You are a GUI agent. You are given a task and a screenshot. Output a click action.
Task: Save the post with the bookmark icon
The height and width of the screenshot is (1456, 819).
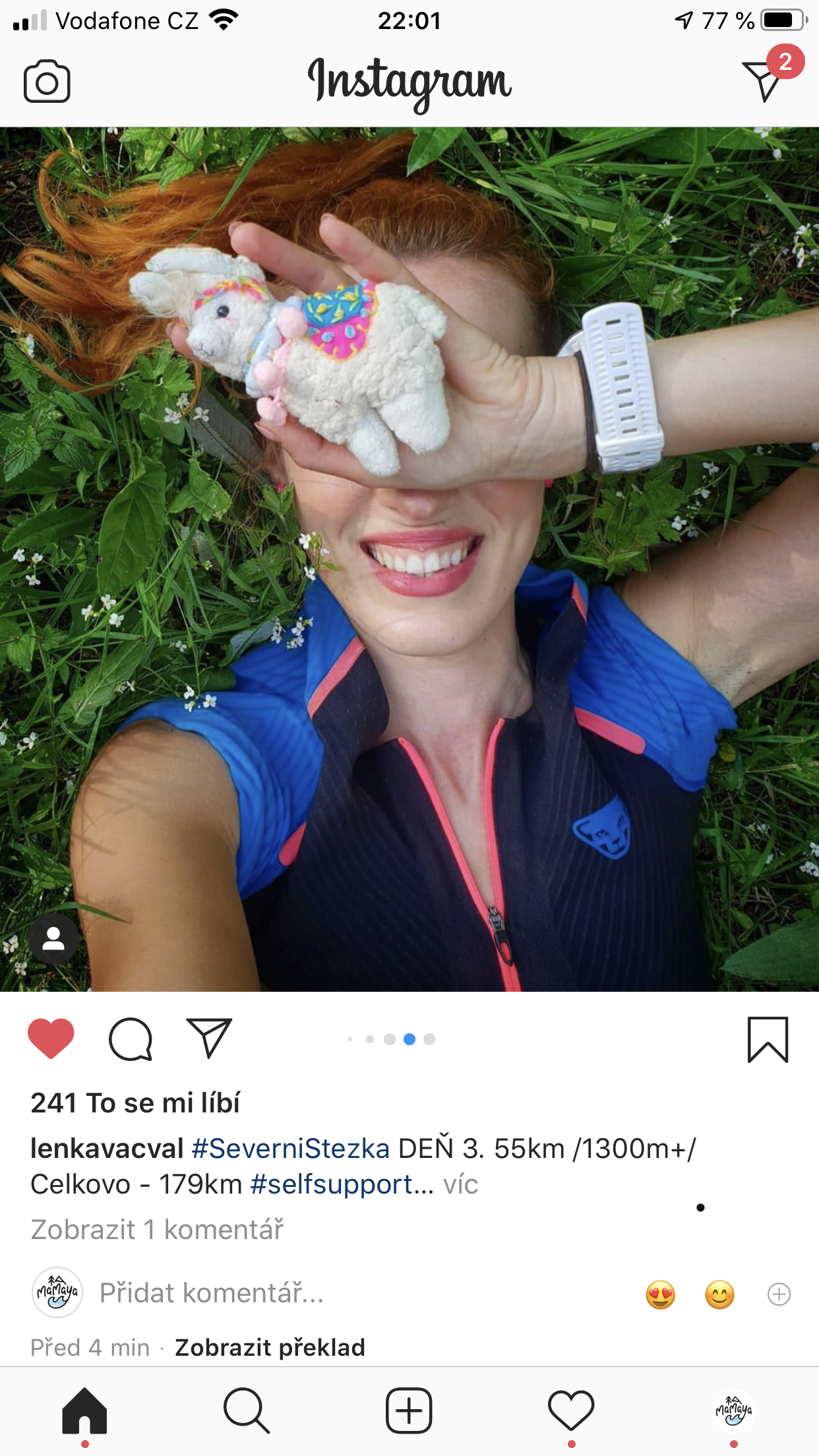(768, 1039)
